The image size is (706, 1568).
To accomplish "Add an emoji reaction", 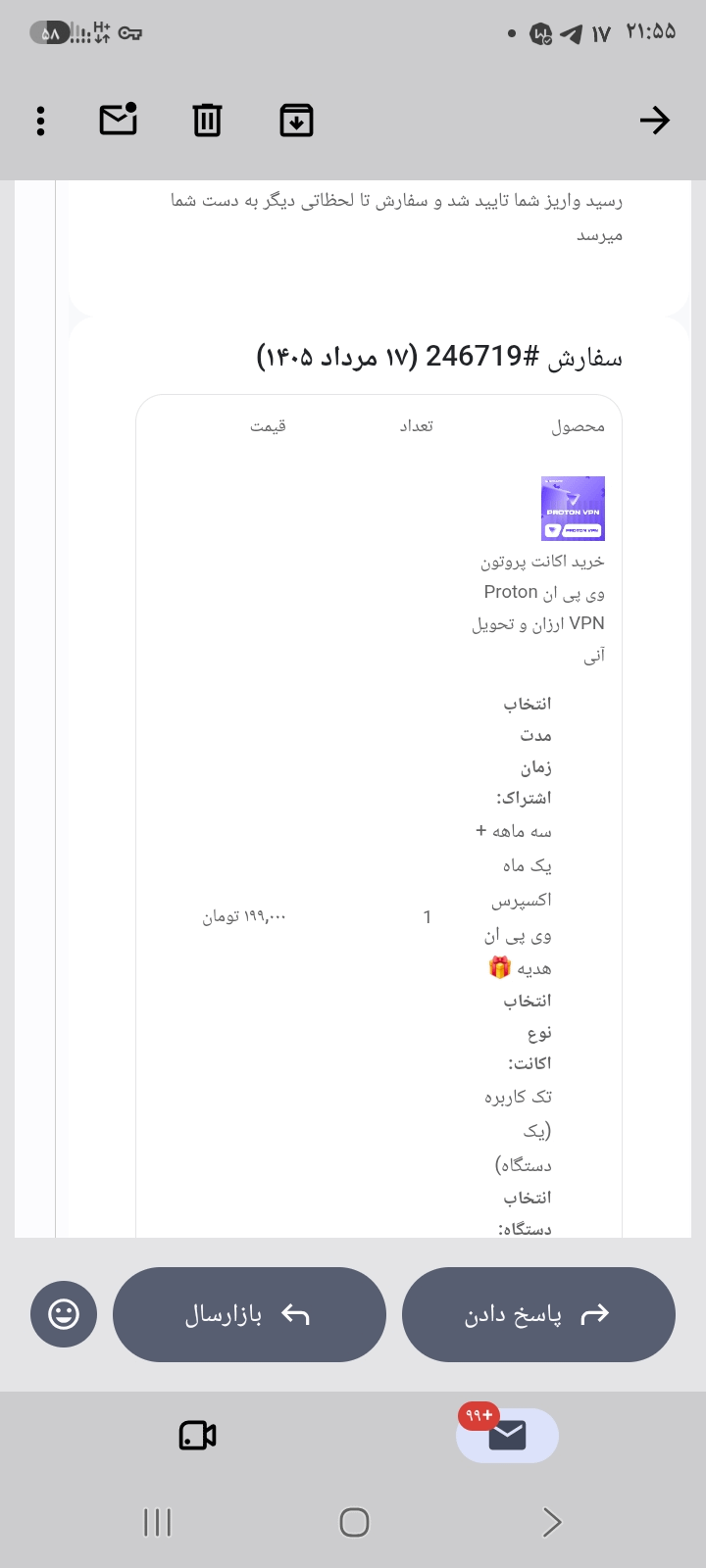I will tap(64, 1314).
